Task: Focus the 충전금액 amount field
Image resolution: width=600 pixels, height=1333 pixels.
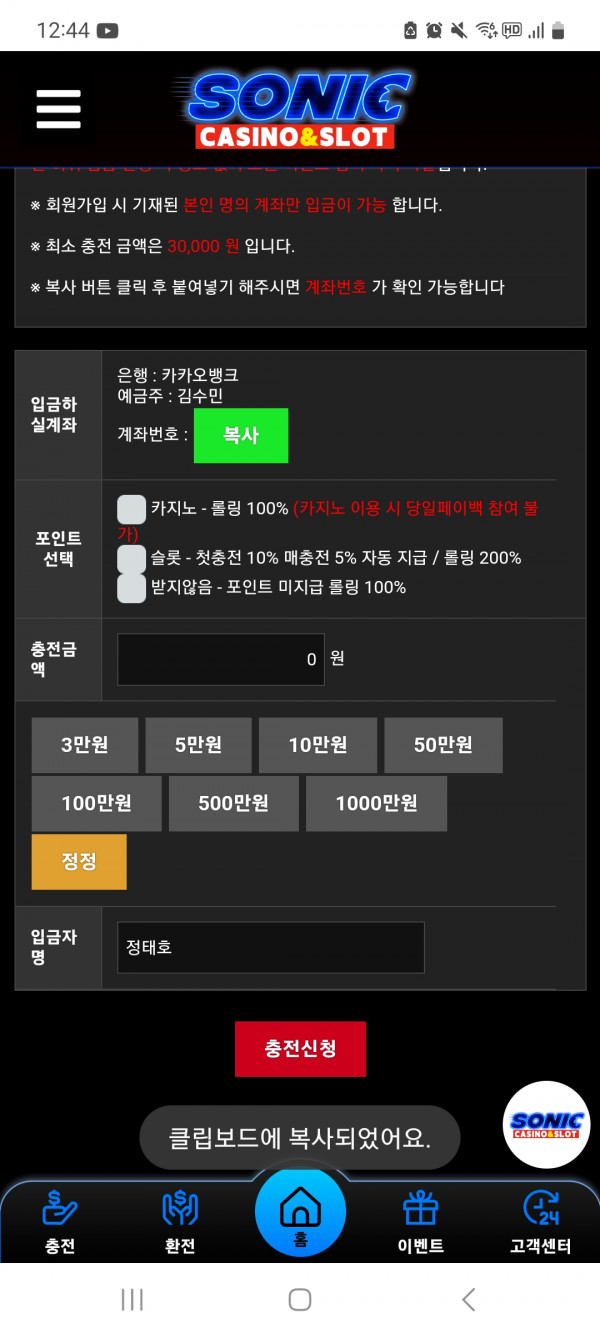Action: click(x=221, y=659)
